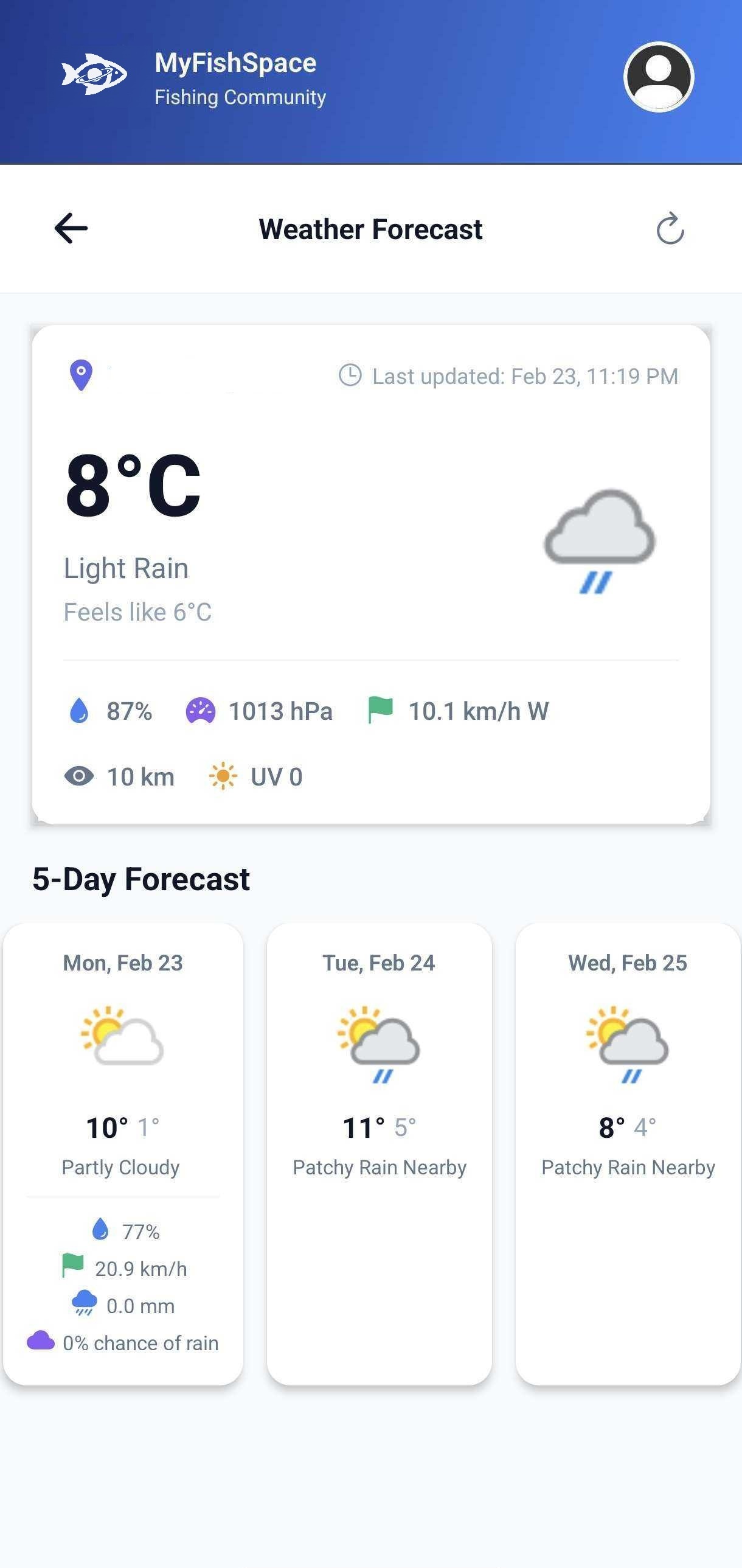
Task: Tap the location pin icon
Action: point(80,375)
